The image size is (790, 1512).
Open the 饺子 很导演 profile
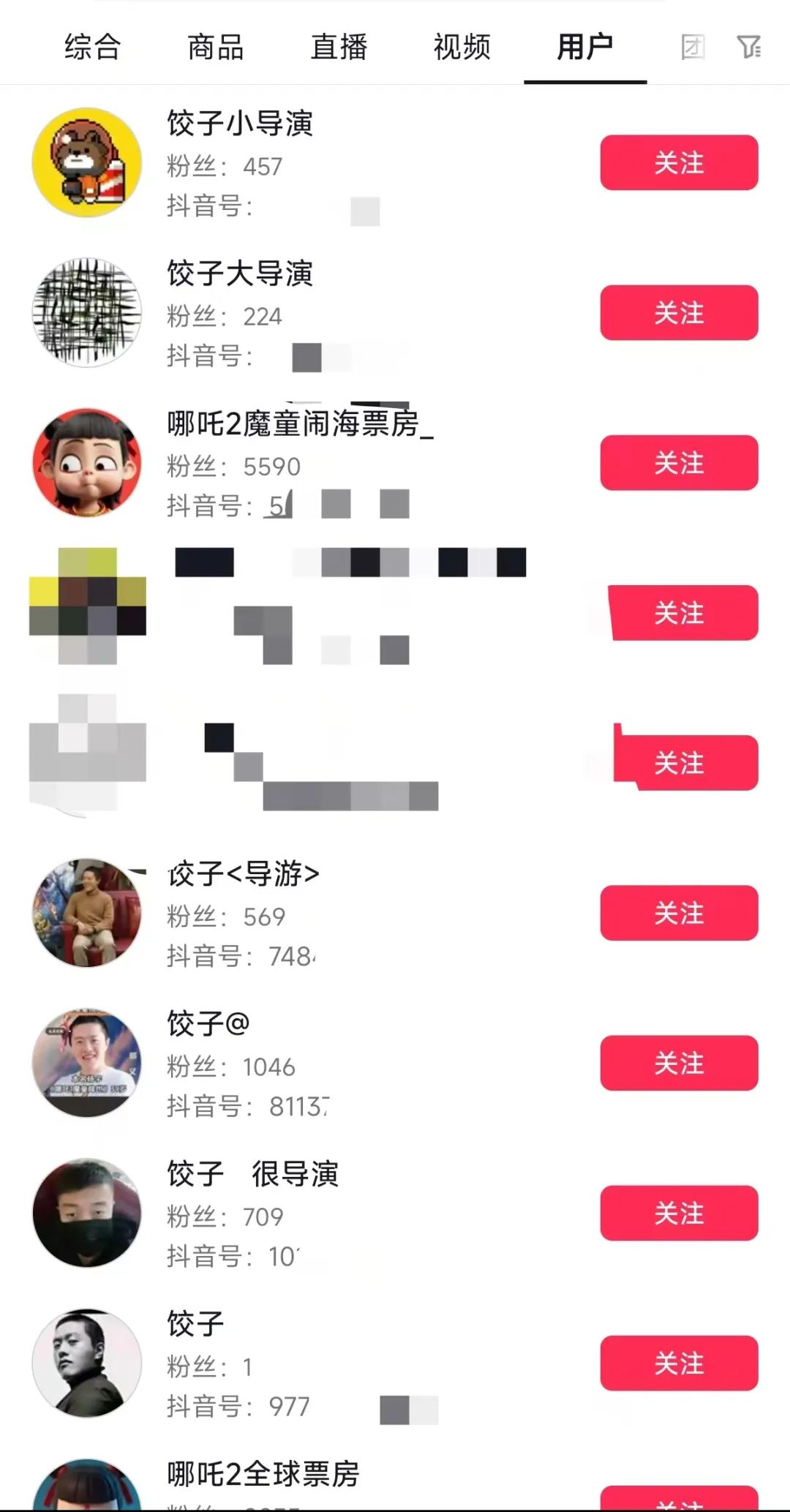tap(252, 1173)
